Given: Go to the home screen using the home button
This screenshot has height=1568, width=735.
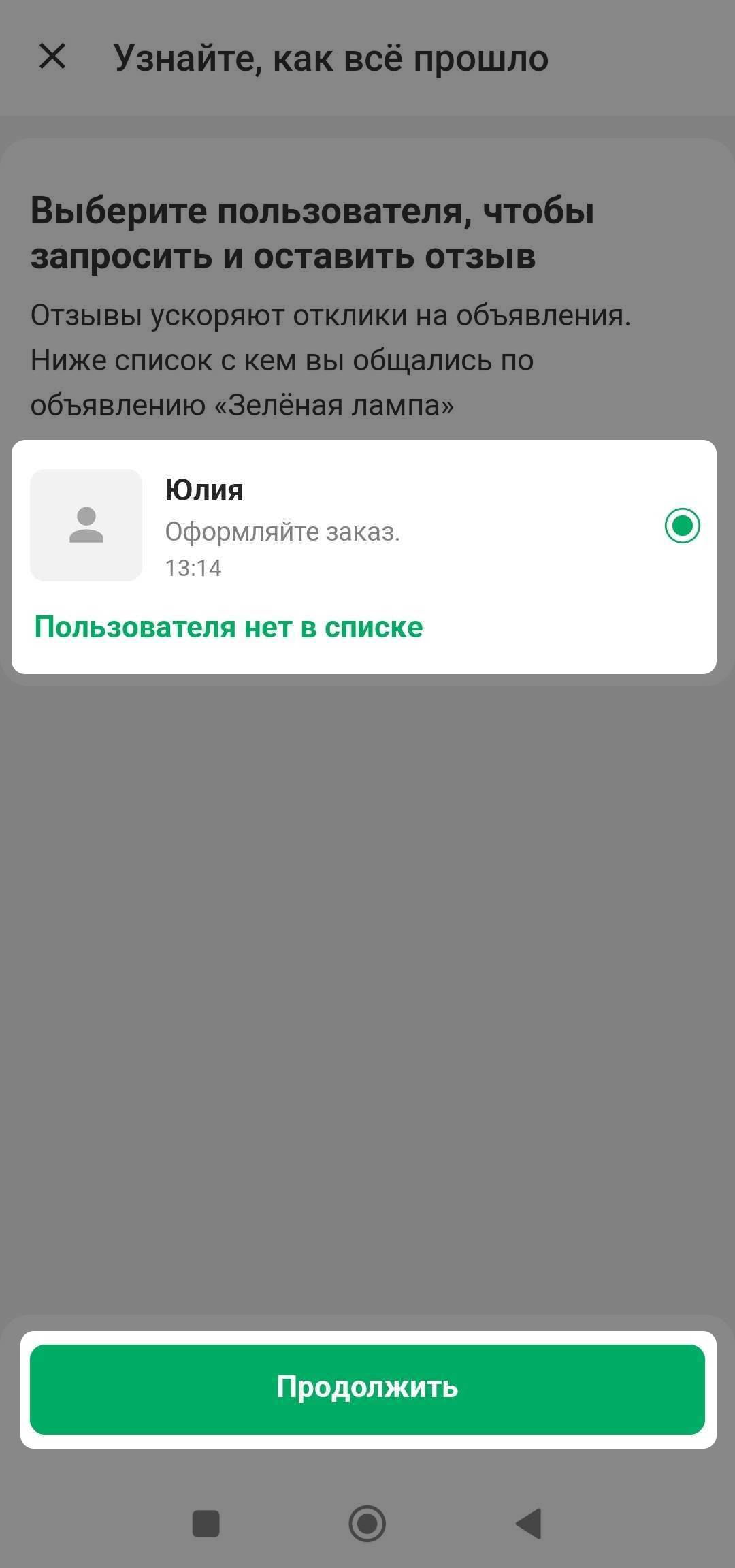Looking at the screenshot, I should pos(367,1523).
